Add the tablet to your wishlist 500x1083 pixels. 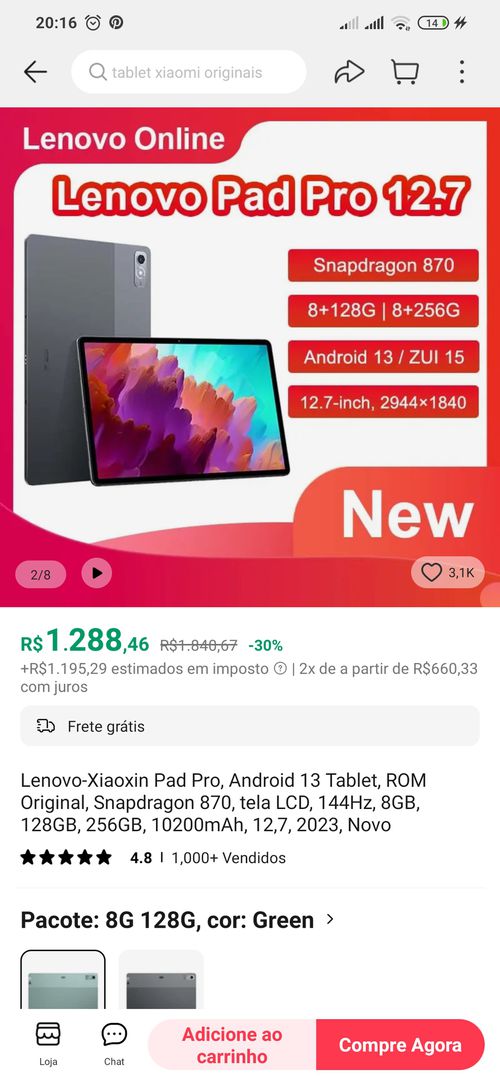click(448, 573)
